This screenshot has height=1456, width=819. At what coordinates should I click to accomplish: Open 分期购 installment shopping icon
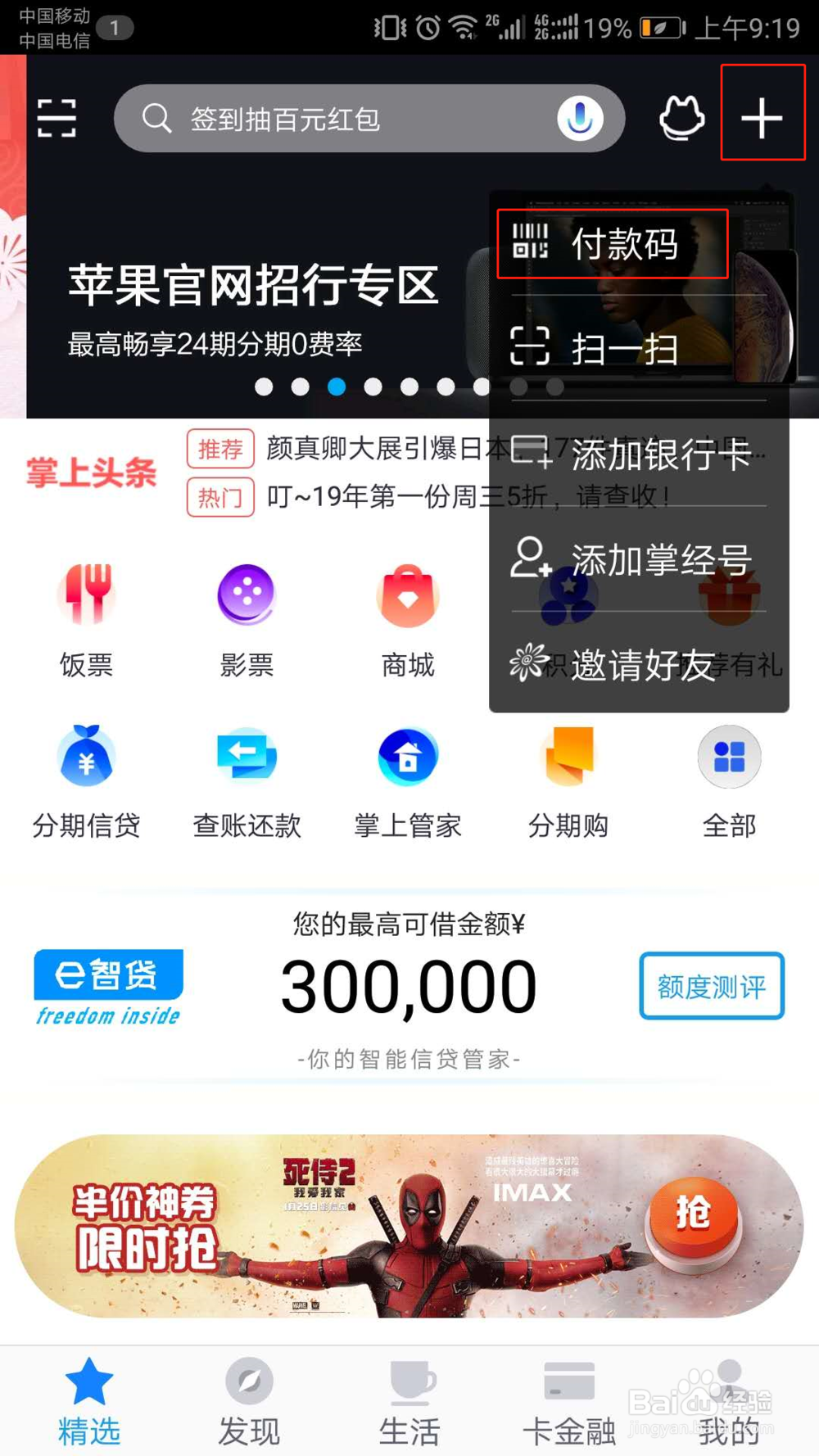click(x=568, y=755)
